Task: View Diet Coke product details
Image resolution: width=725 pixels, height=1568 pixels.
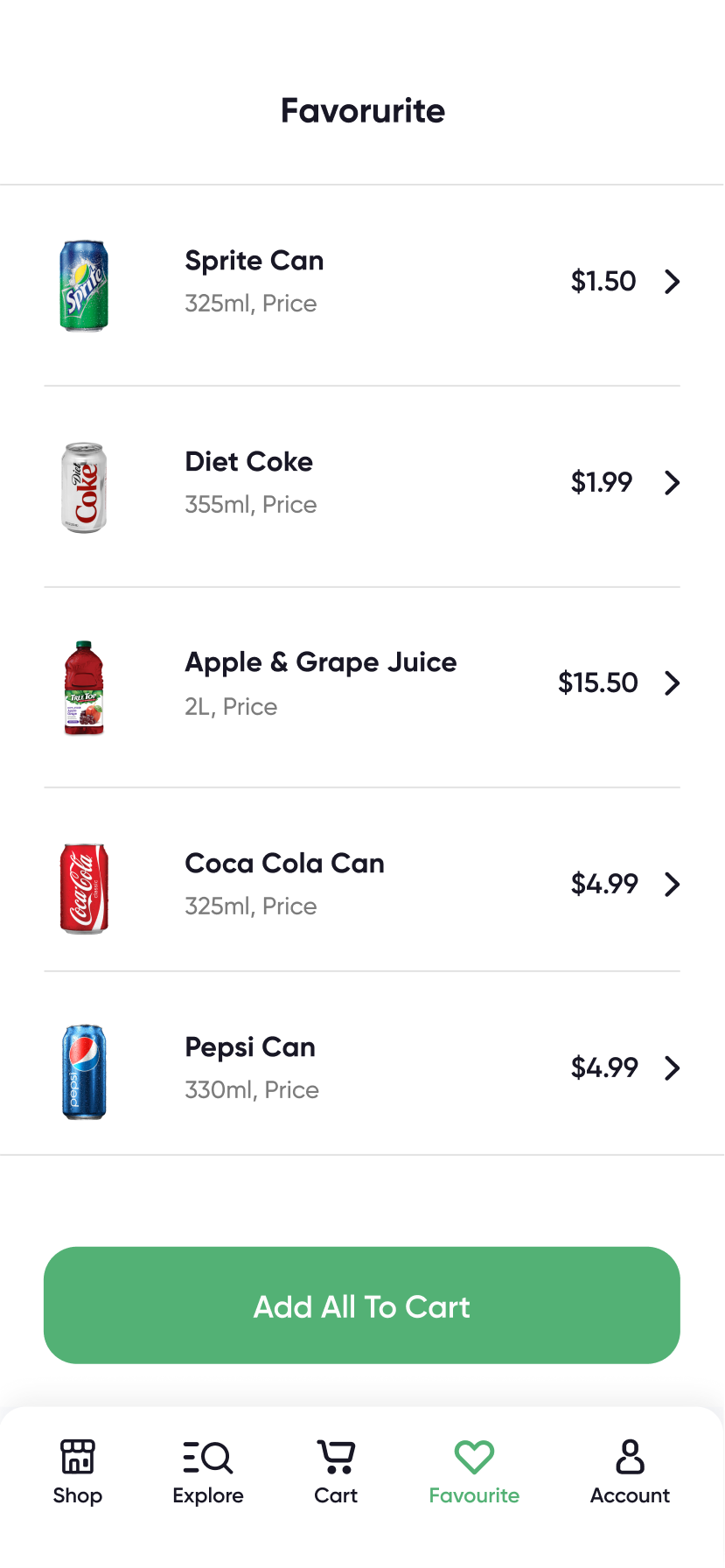Action: point(361,483)
